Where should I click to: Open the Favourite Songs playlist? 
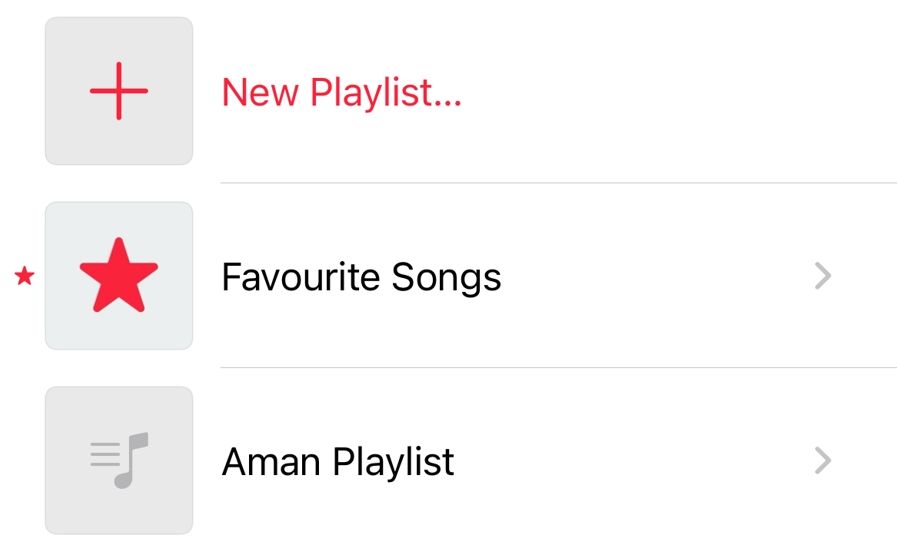pos(361,277)
